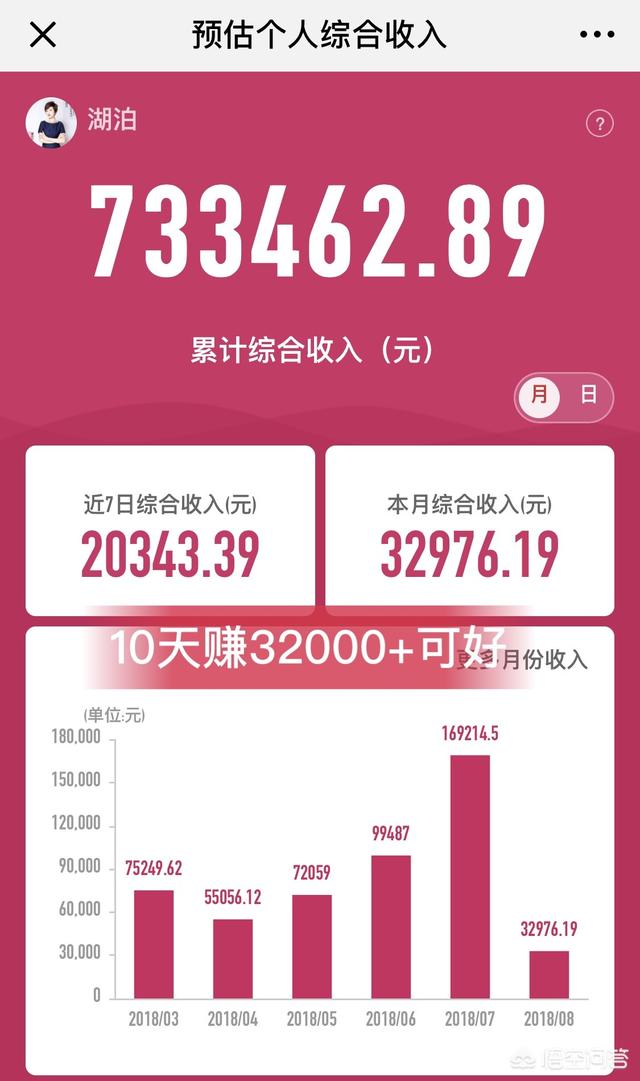Open the question mark help icon
Screen dimensions: 640x1081
point(599,124)
